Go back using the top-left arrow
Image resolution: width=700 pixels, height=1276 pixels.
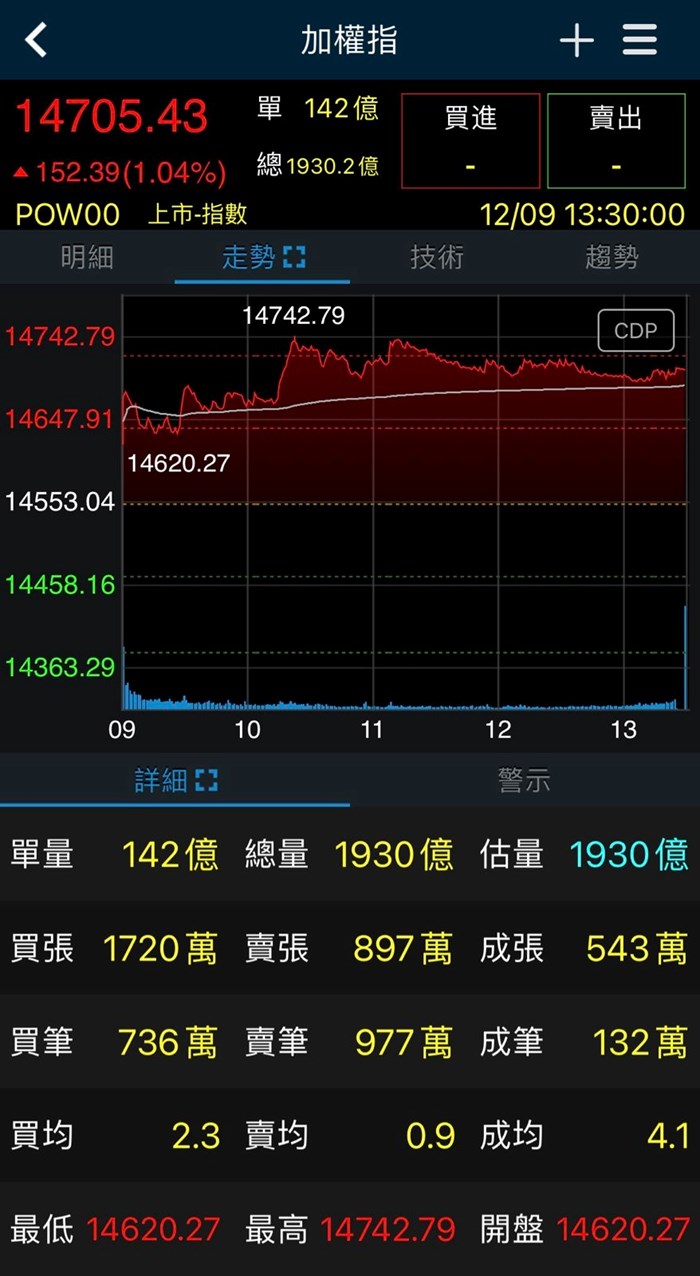[36, 40]
